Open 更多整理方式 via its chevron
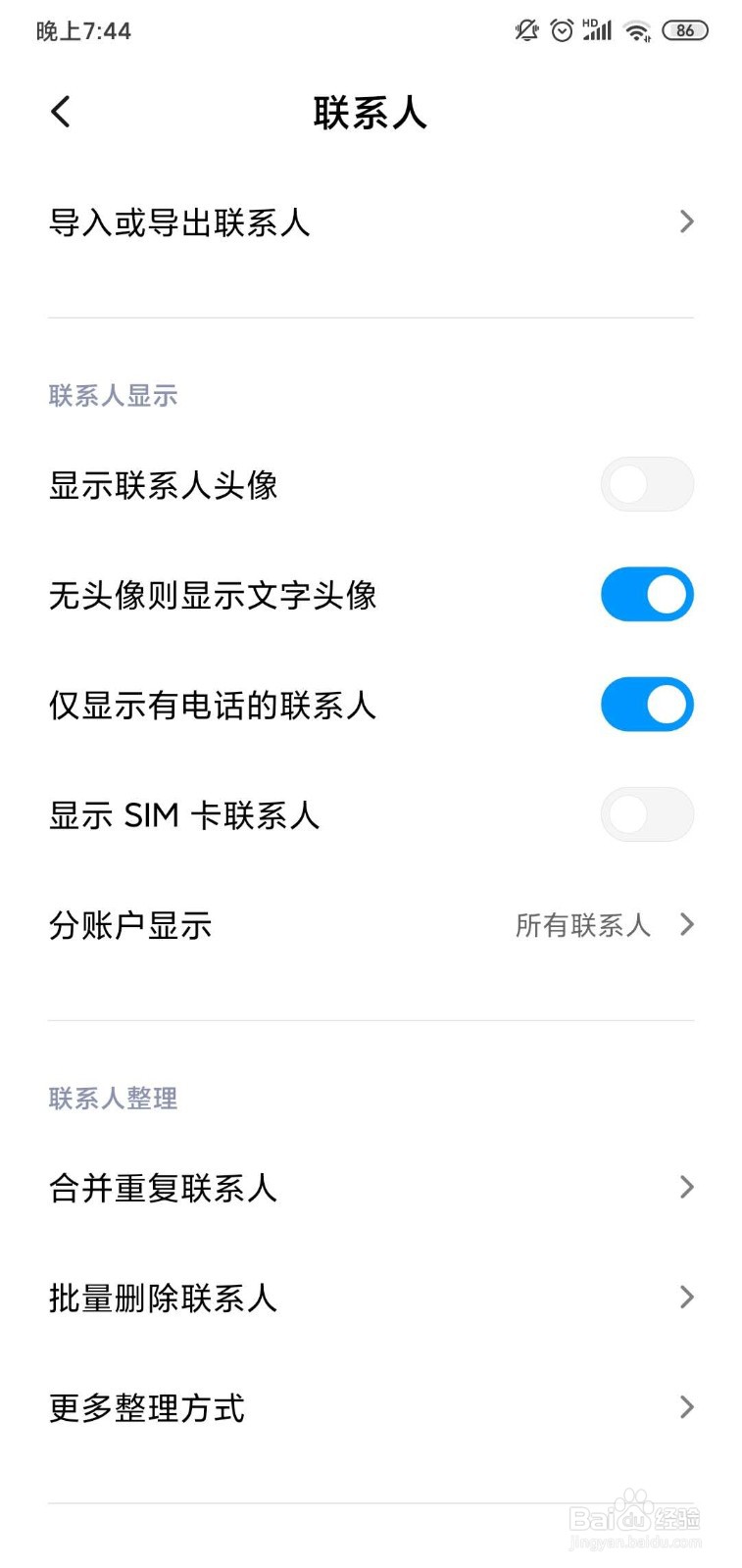 pos(685,1407)
